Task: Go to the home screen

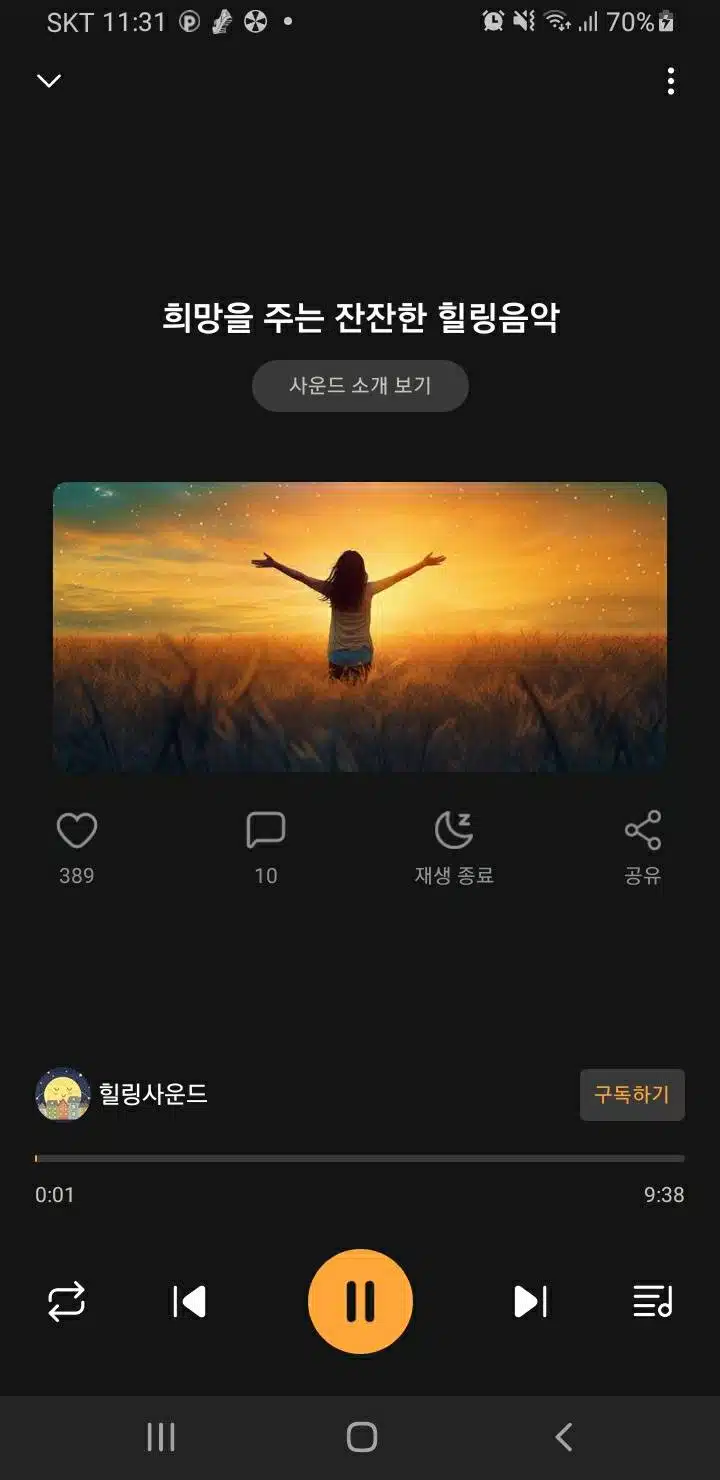Action: (361, 1437)
